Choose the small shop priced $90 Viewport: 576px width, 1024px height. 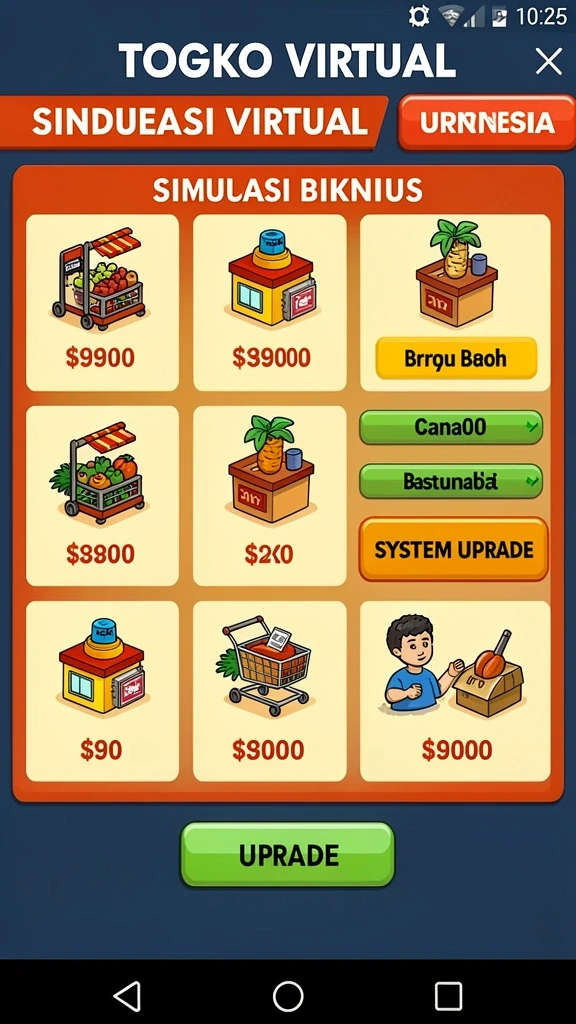[102, 691]
